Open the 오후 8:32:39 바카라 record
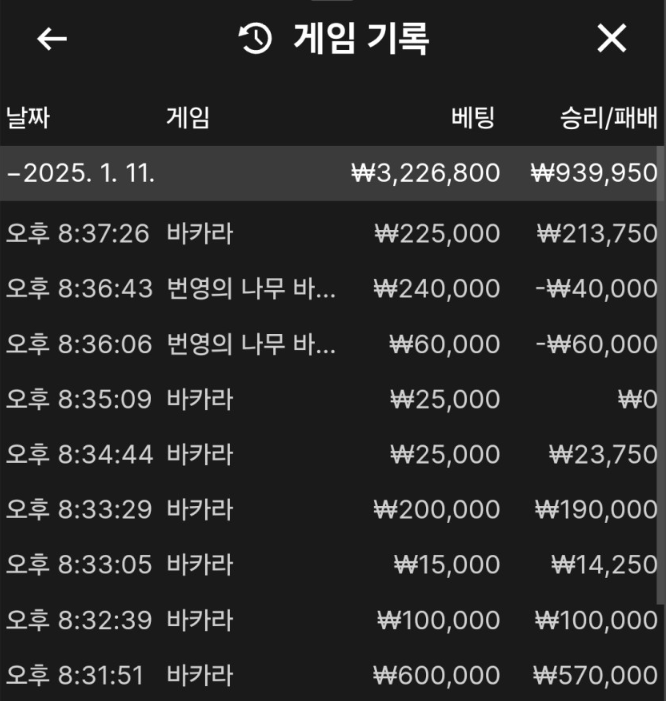The height and width of the screenshot is (701, 666). 330,620
